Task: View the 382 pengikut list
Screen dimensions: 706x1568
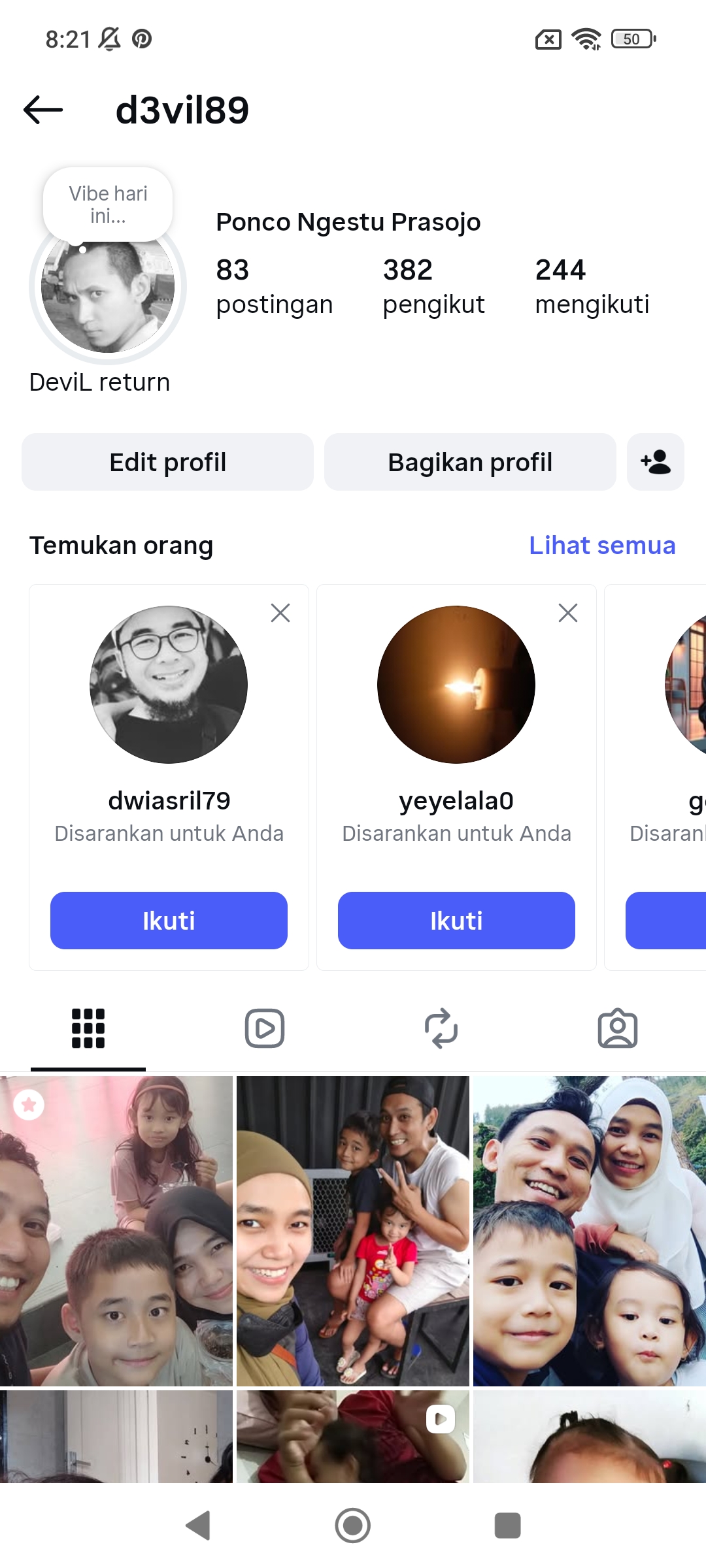Action: (433, 286)
